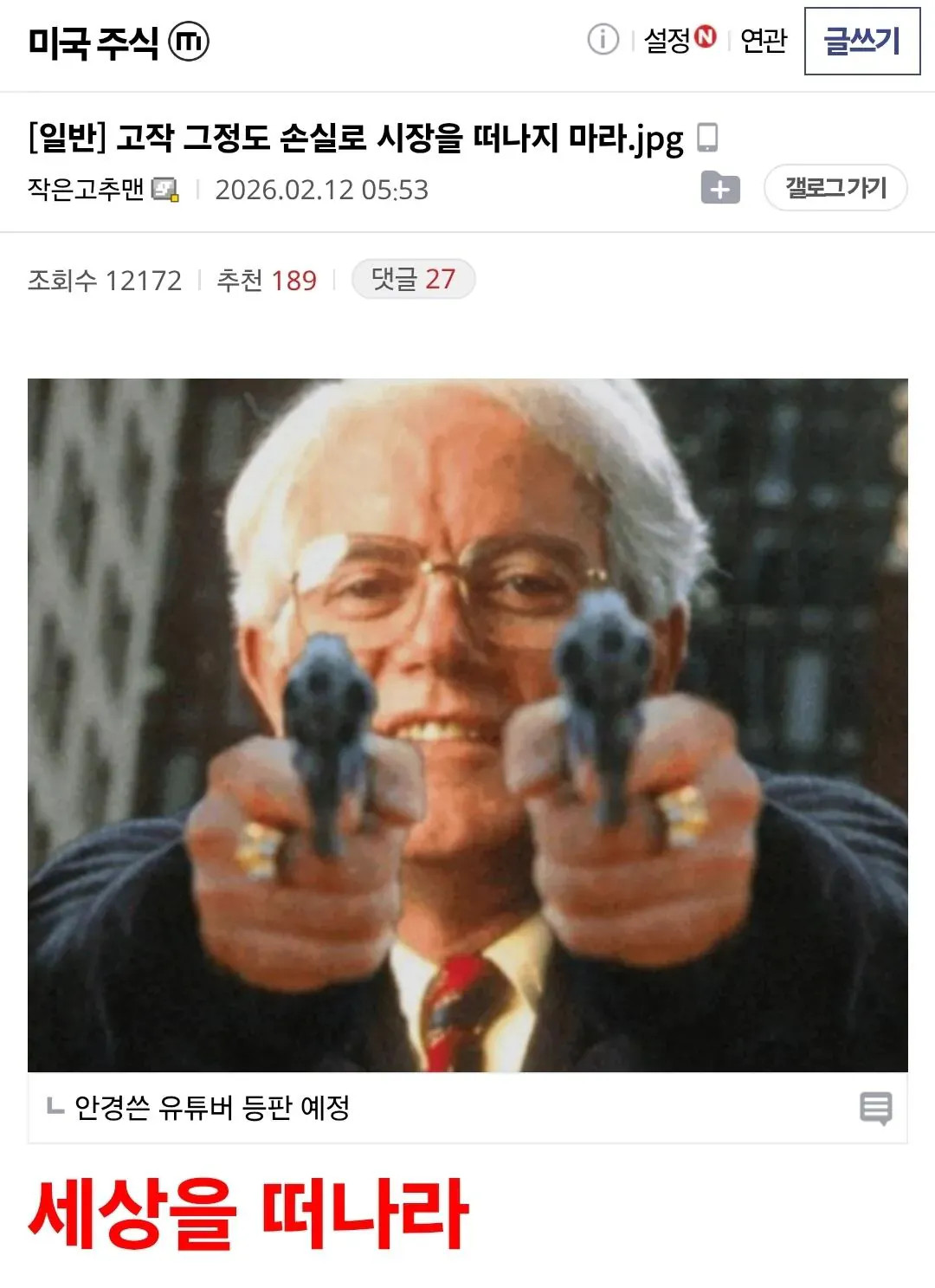This screenshot has height=1288, width=935.
Task: Open the 미국 주식 gallery title
Action: click(95, 42)
